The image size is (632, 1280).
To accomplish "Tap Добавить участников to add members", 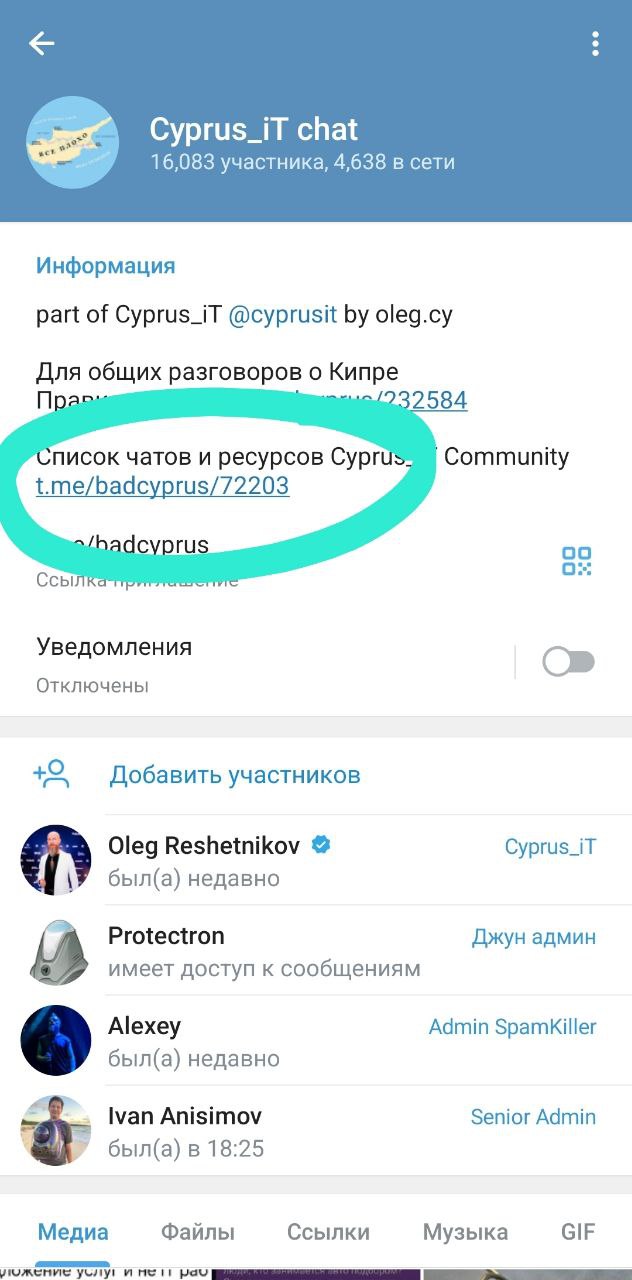I will (x=234, y=775).
